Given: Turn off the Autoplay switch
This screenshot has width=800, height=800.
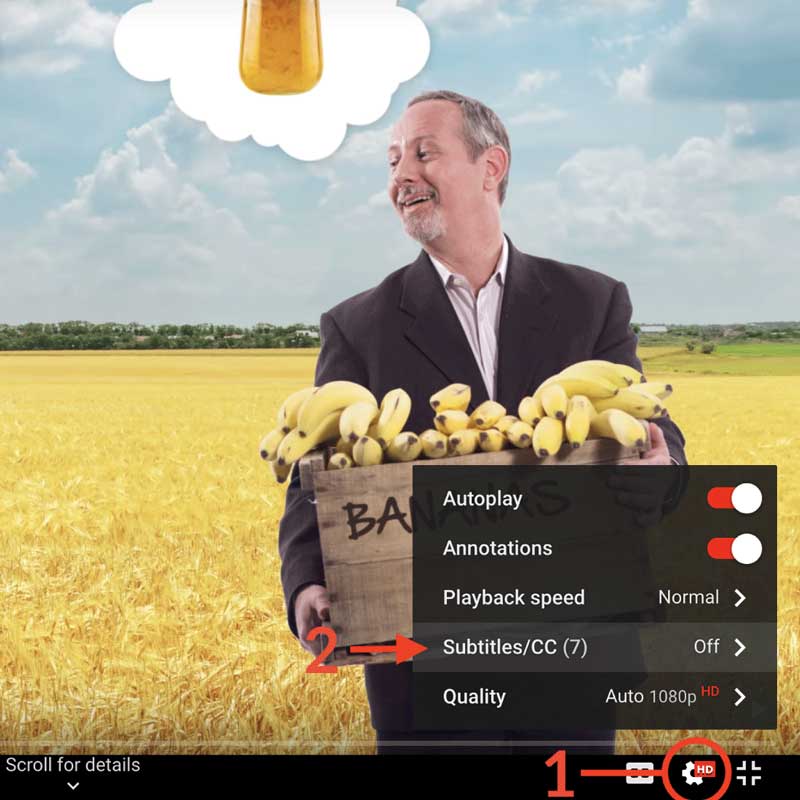Looking at the screenshot, I should click(734, 498).
